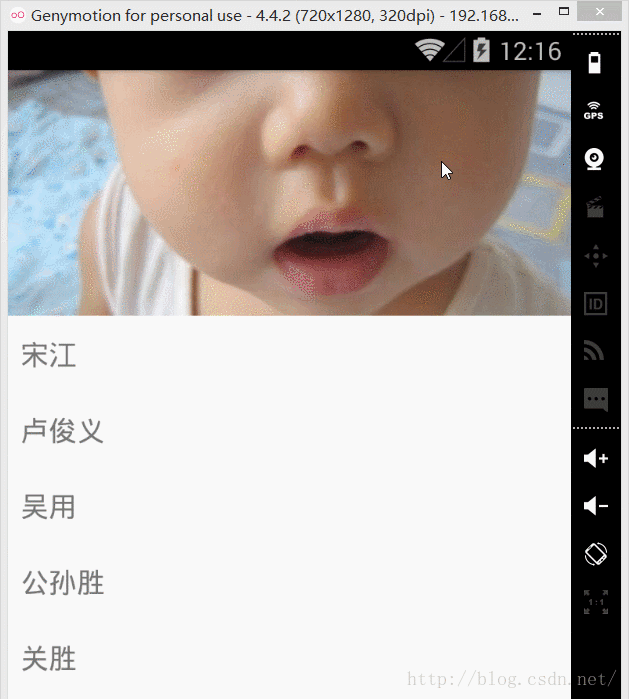Rotate the emulator screen
This screenshot has width=629, height=699.
point(595,553)
